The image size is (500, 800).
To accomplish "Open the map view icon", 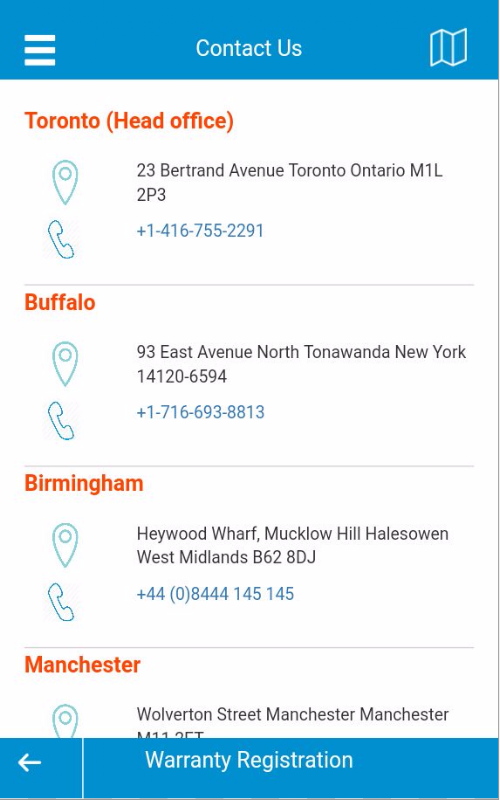I will coord(448,47).
